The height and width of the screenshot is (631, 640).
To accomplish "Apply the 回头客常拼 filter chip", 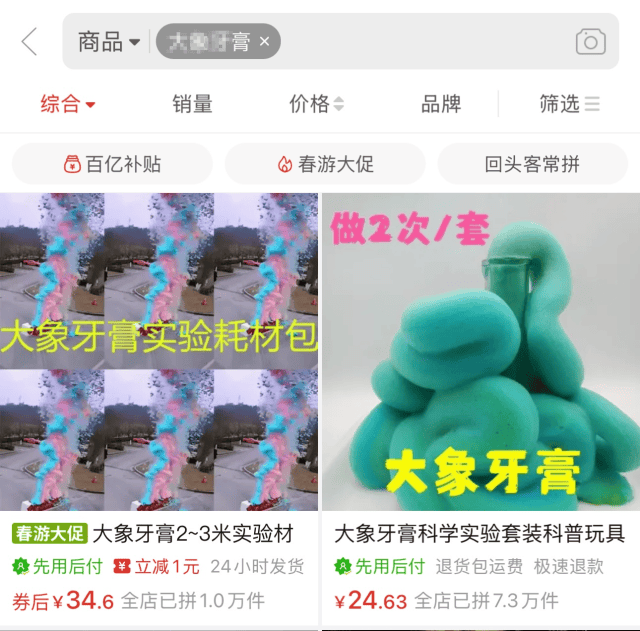I will pos(532,164).
